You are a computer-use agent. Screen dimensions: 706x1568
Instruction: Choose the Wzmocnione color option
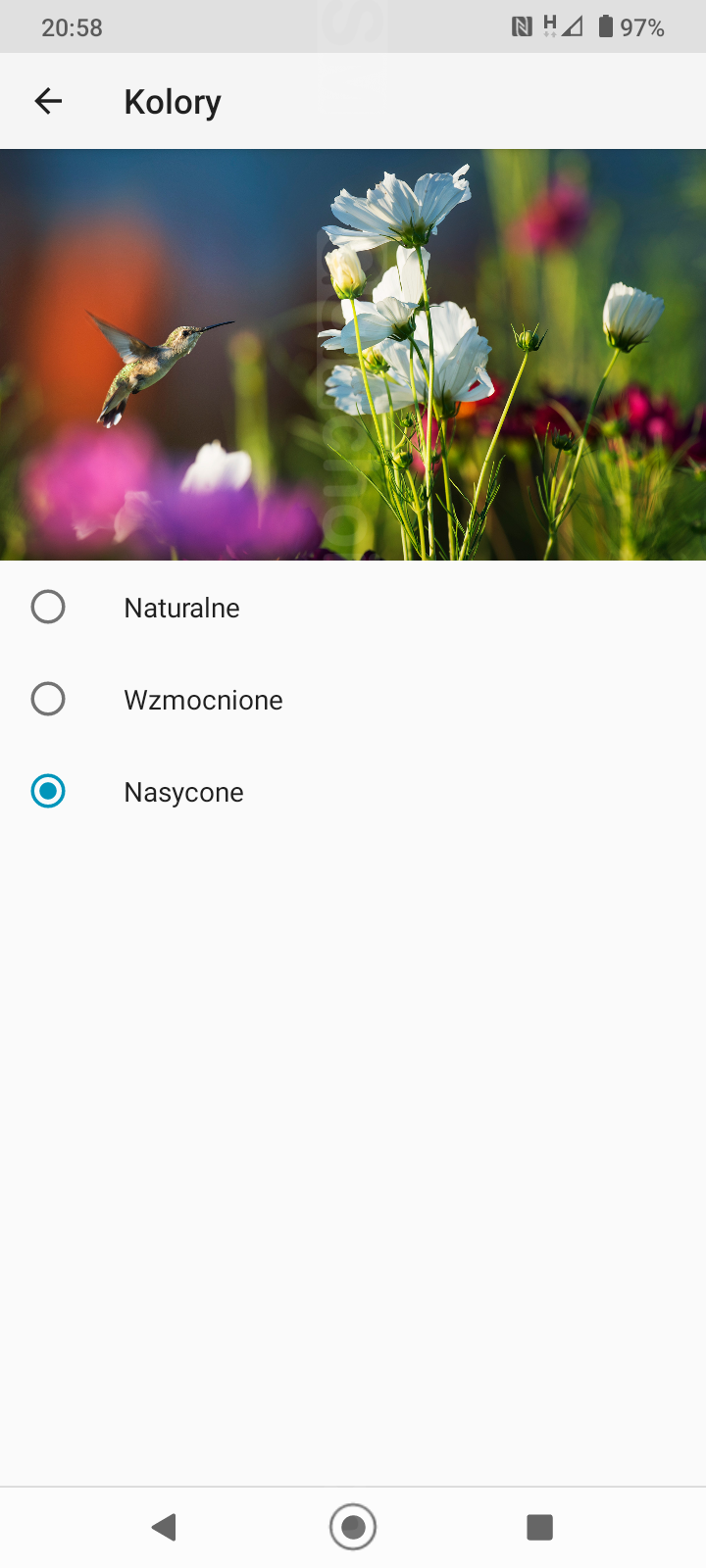pos(48,700)
